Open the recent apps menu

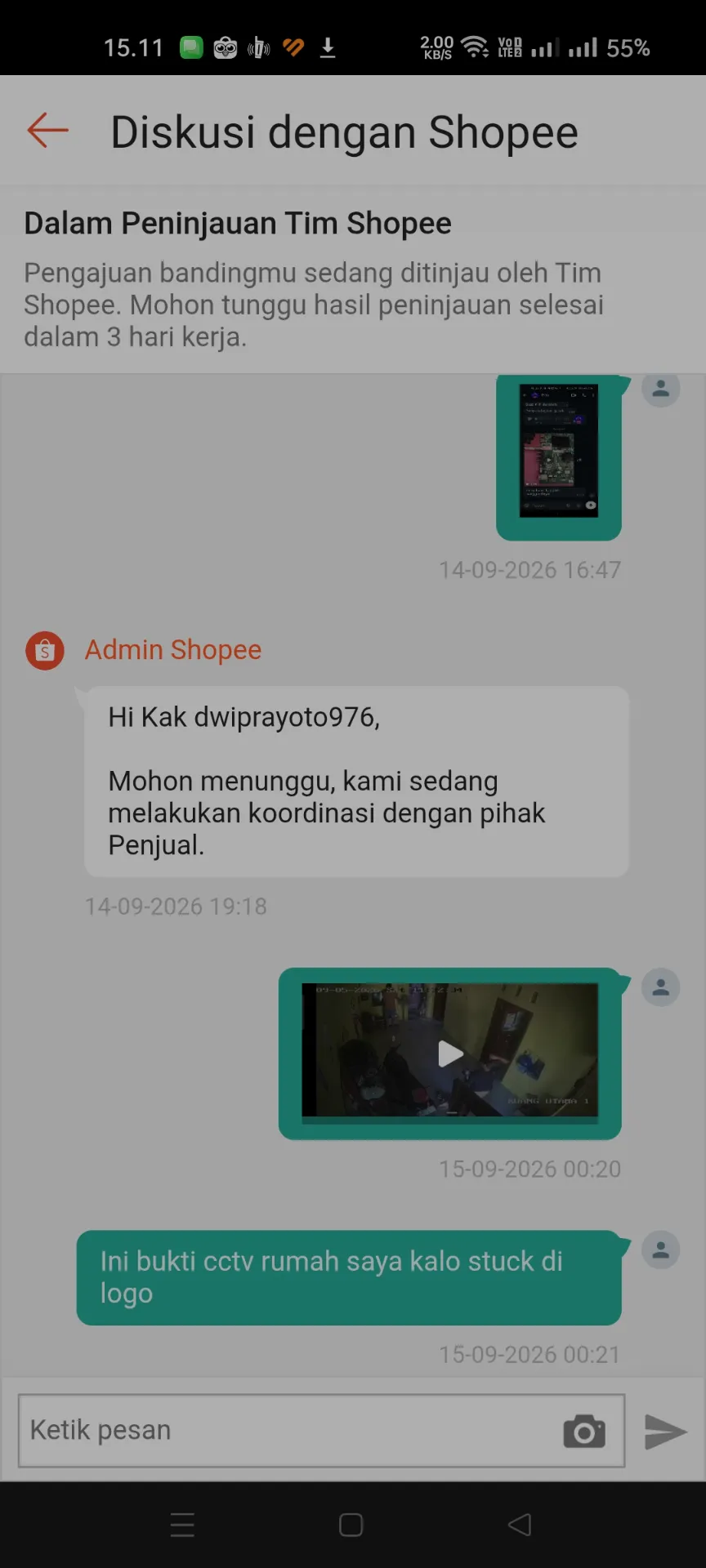tap(182, 1525)
